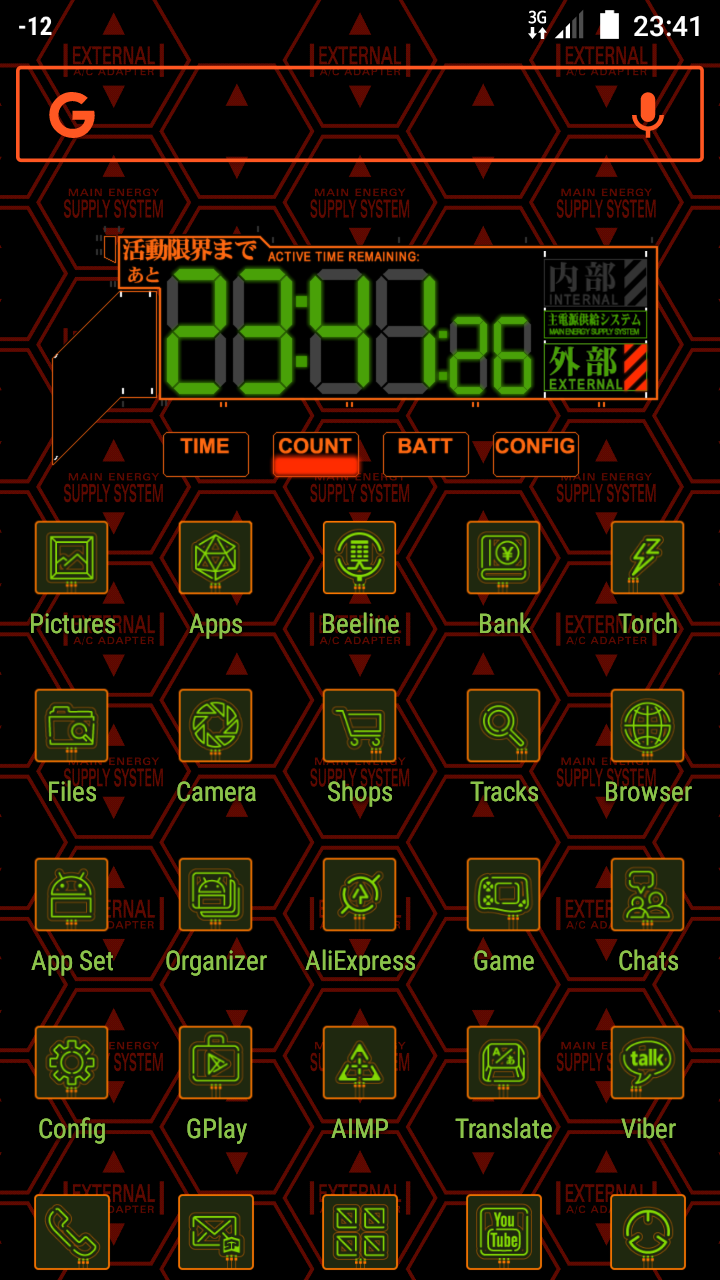Select the COUNT mode button
720x1280 pixels.
(316, 454)
